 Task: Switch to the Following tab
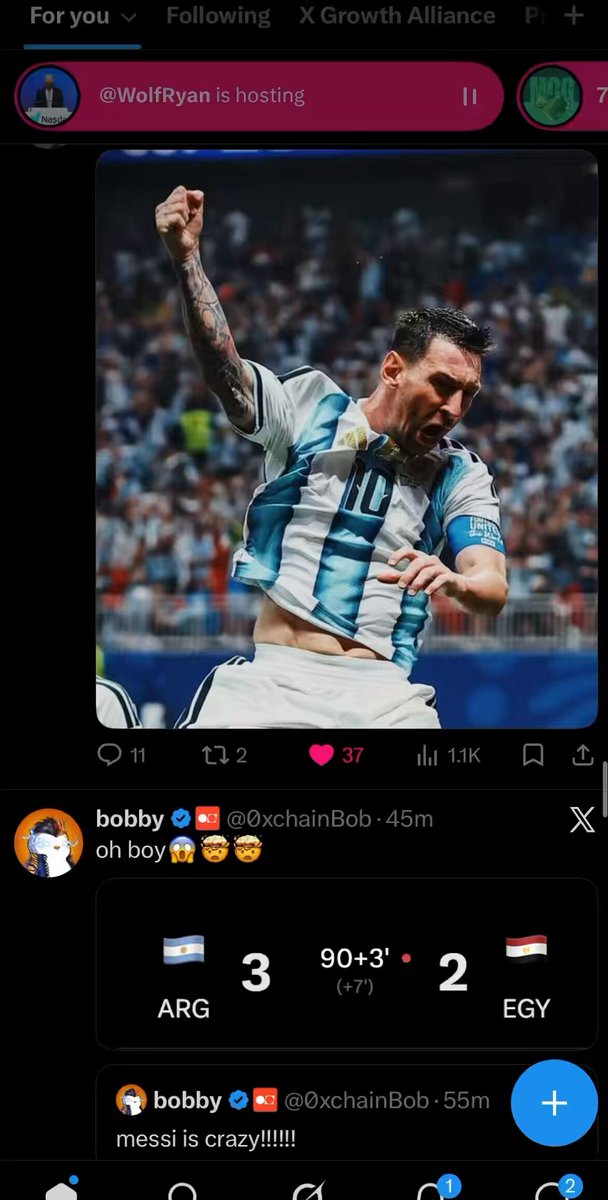(x=218, y=16)
